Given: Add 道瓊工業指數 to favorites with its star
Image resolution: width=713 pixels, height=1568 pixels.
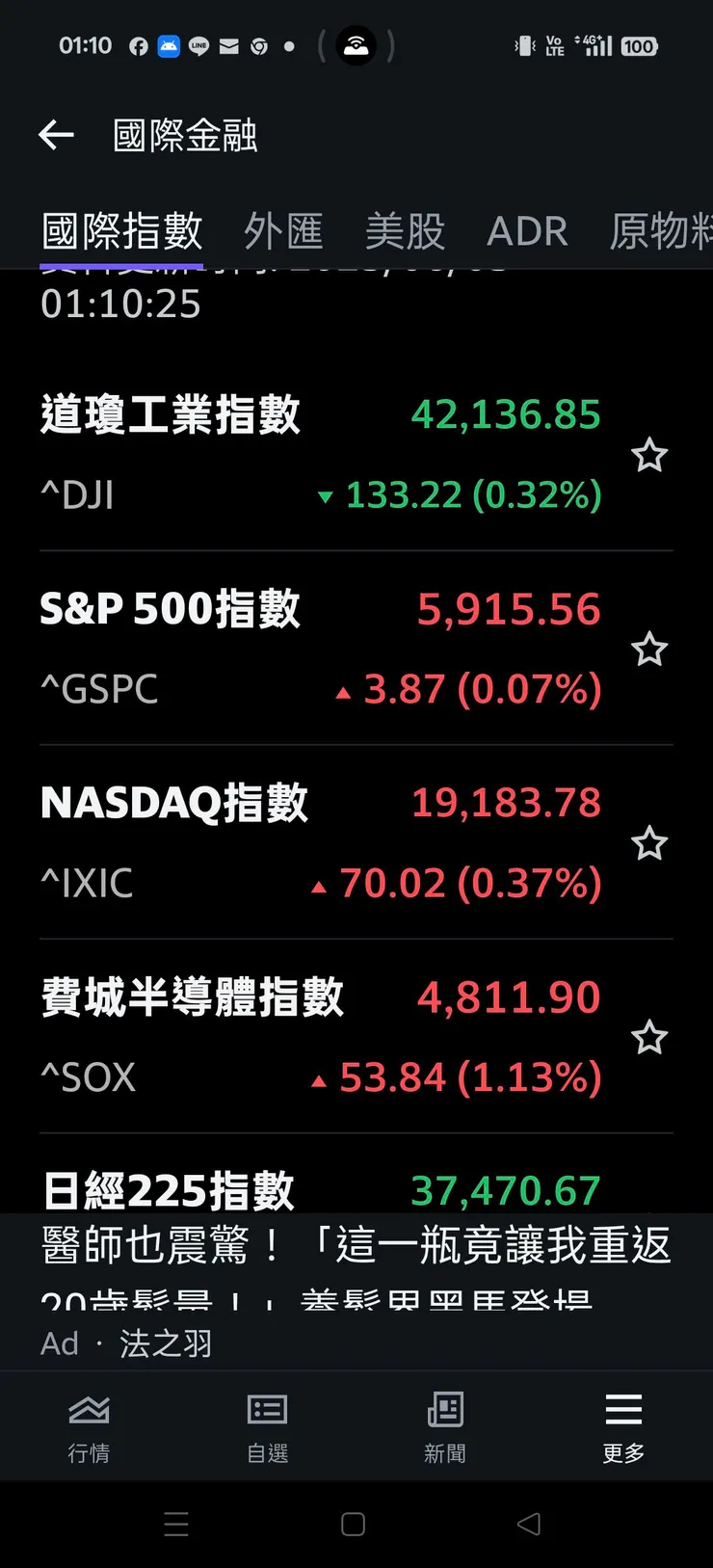Looking at the screenshot, I should 649,455.
